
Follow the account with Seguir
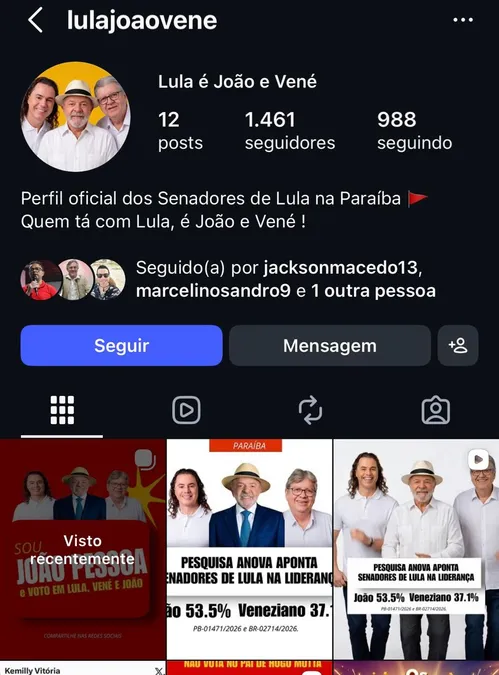pos(121,345)
